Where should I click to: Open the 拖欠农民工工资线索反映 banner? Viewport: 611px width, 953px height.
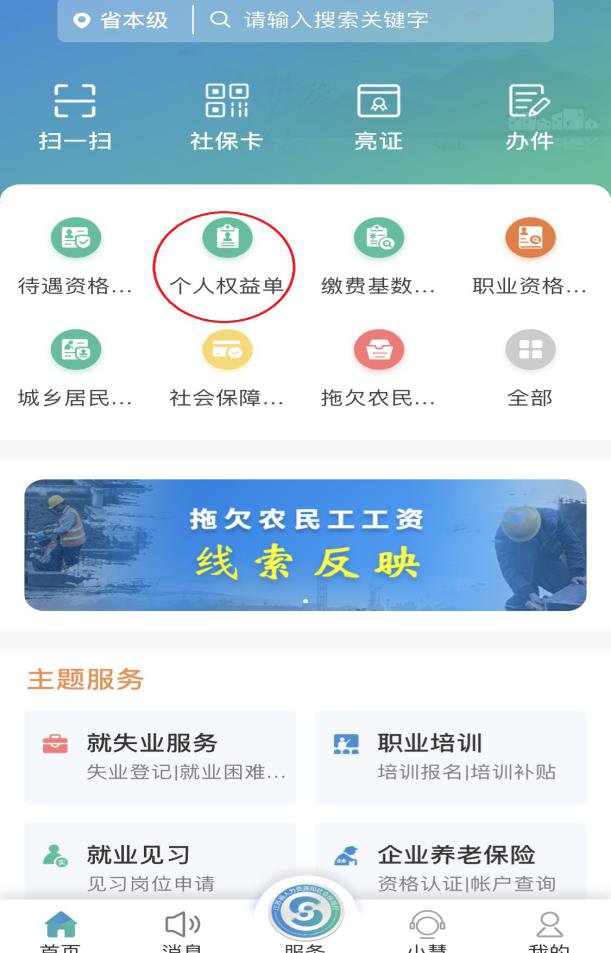click(x=305, y=545)
